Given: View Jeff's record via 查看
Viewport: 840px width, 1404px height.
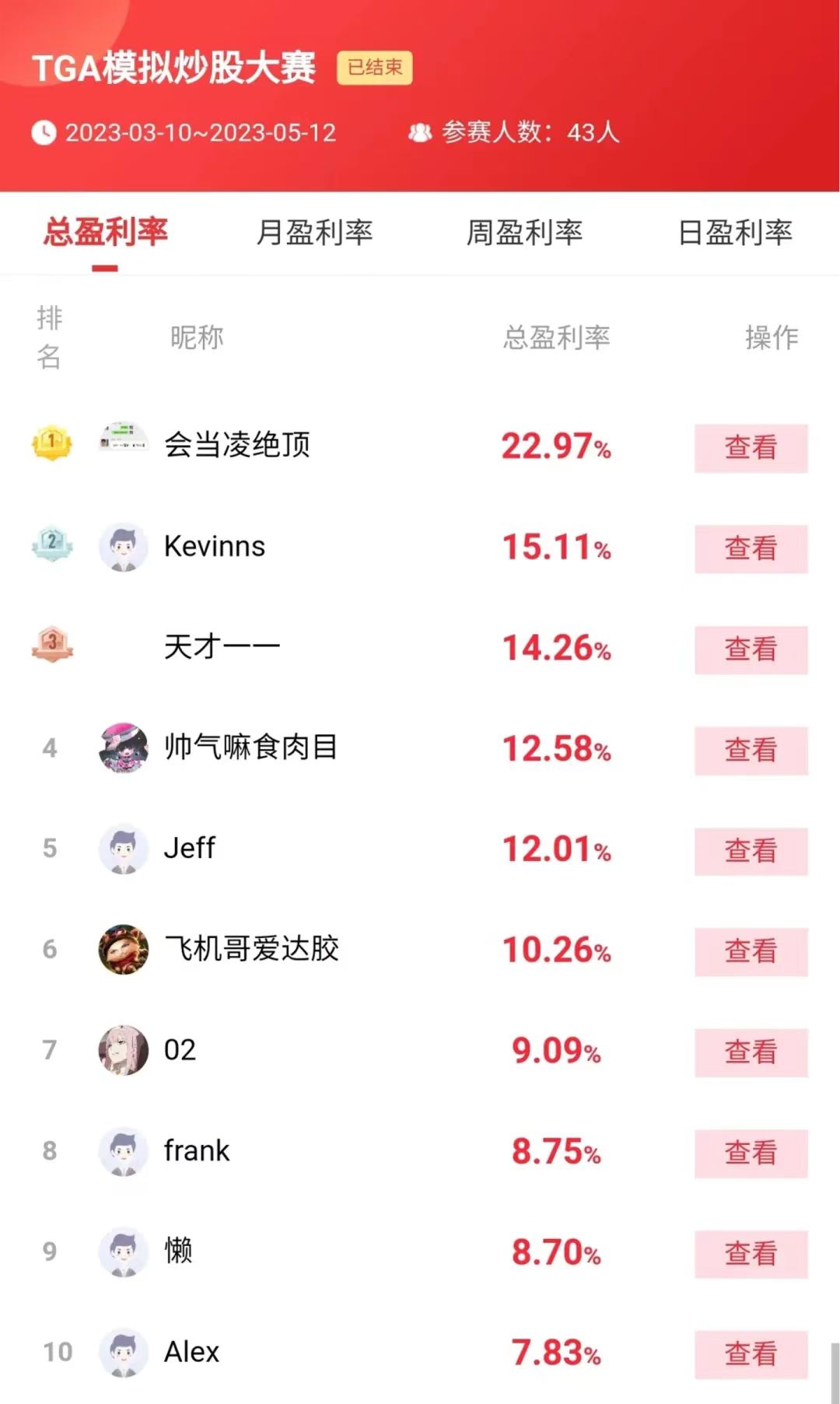Looking at the screenshot, I should click(751, 851).
